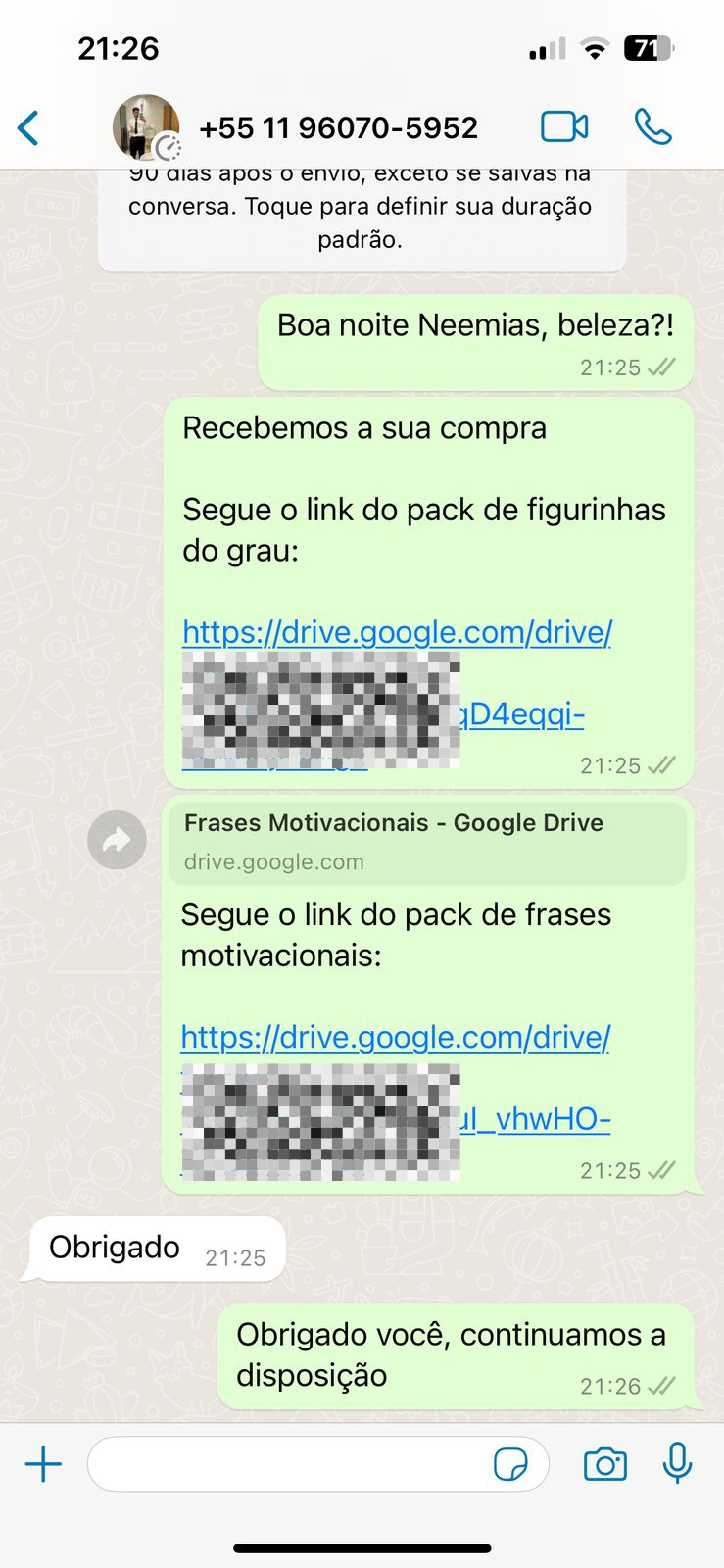Image resolution: width=724 pixels, height=1568 pixels.
Task: Record a voice message with the microphone
Action: [677, 1463]
